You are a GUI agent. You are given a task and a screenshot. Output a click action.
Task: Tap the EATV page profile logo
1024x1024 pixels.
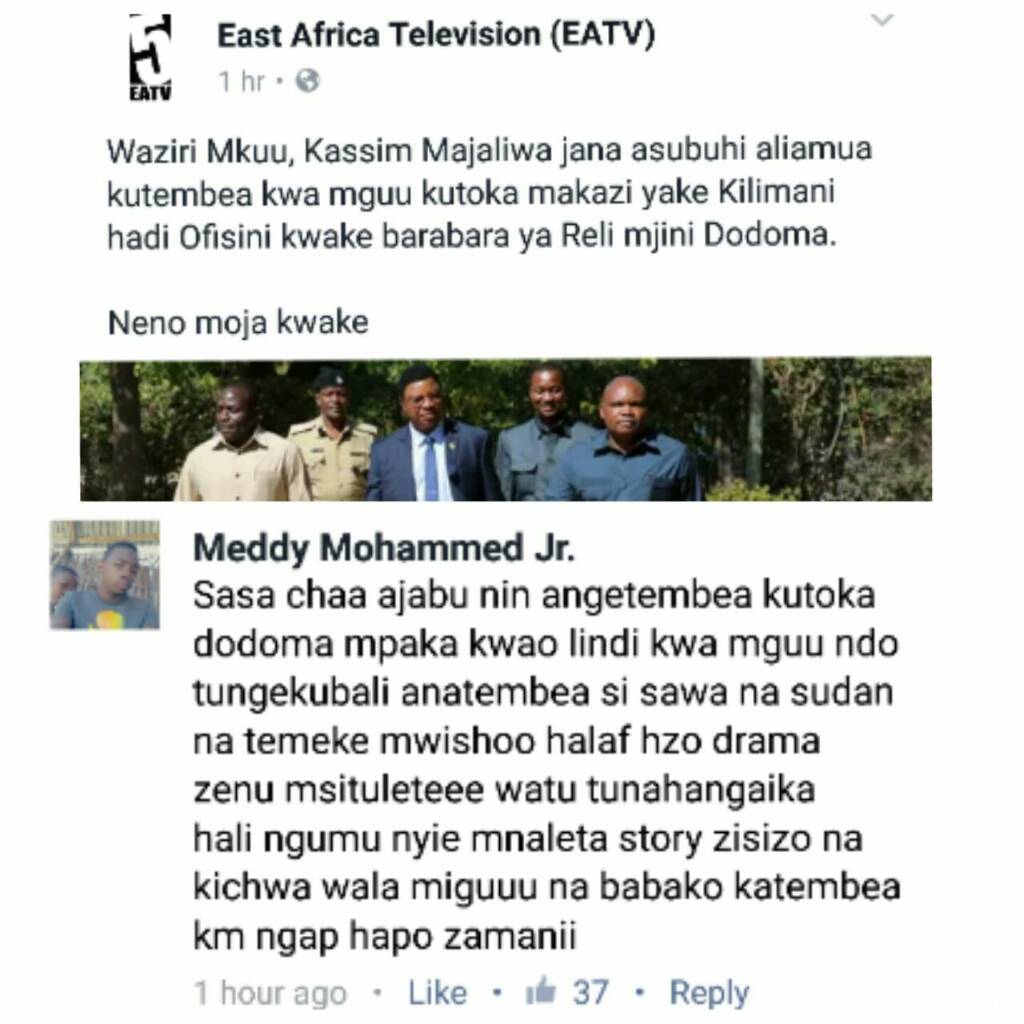[x=150, y=57]
